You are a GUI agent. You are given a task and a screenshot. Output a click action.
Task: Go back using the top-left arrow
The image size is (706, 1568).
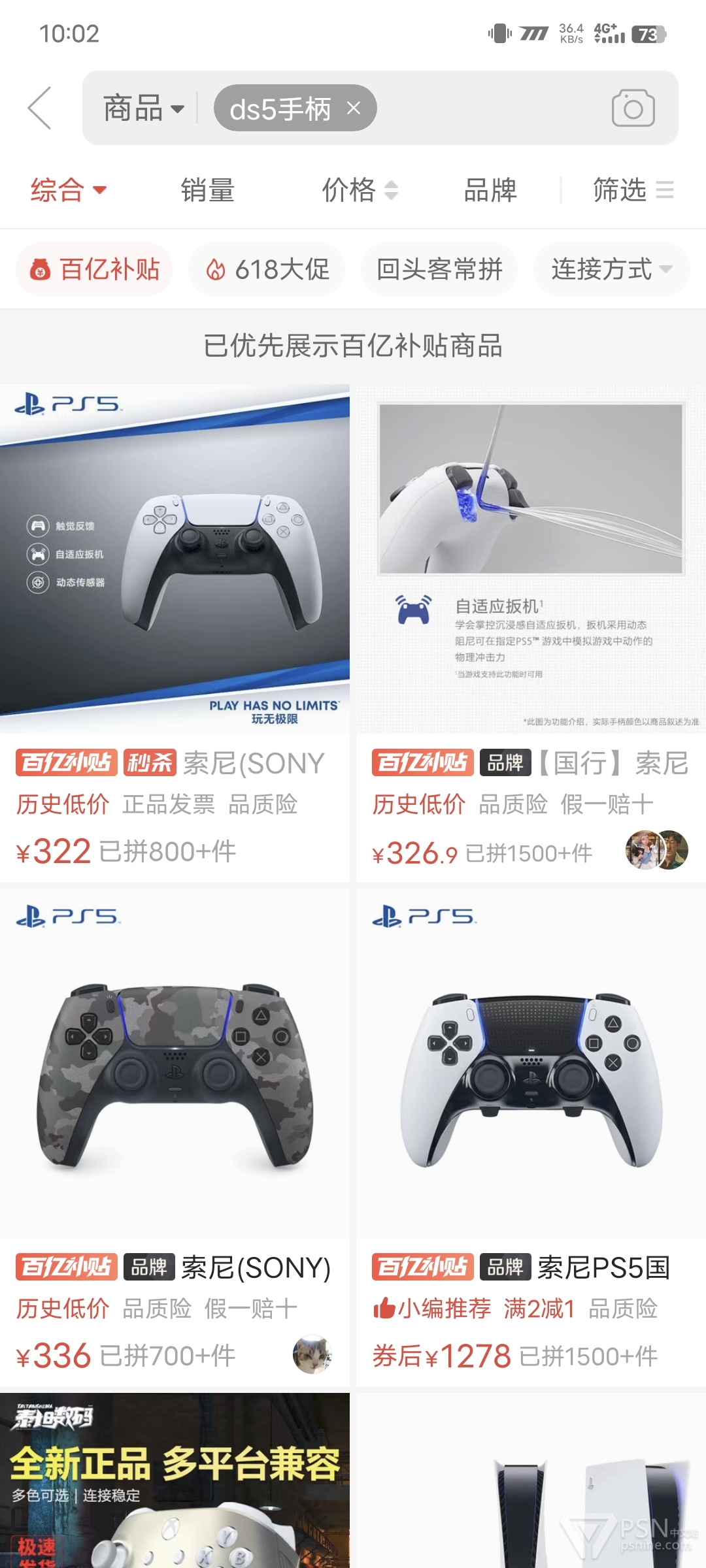(39, 108)
